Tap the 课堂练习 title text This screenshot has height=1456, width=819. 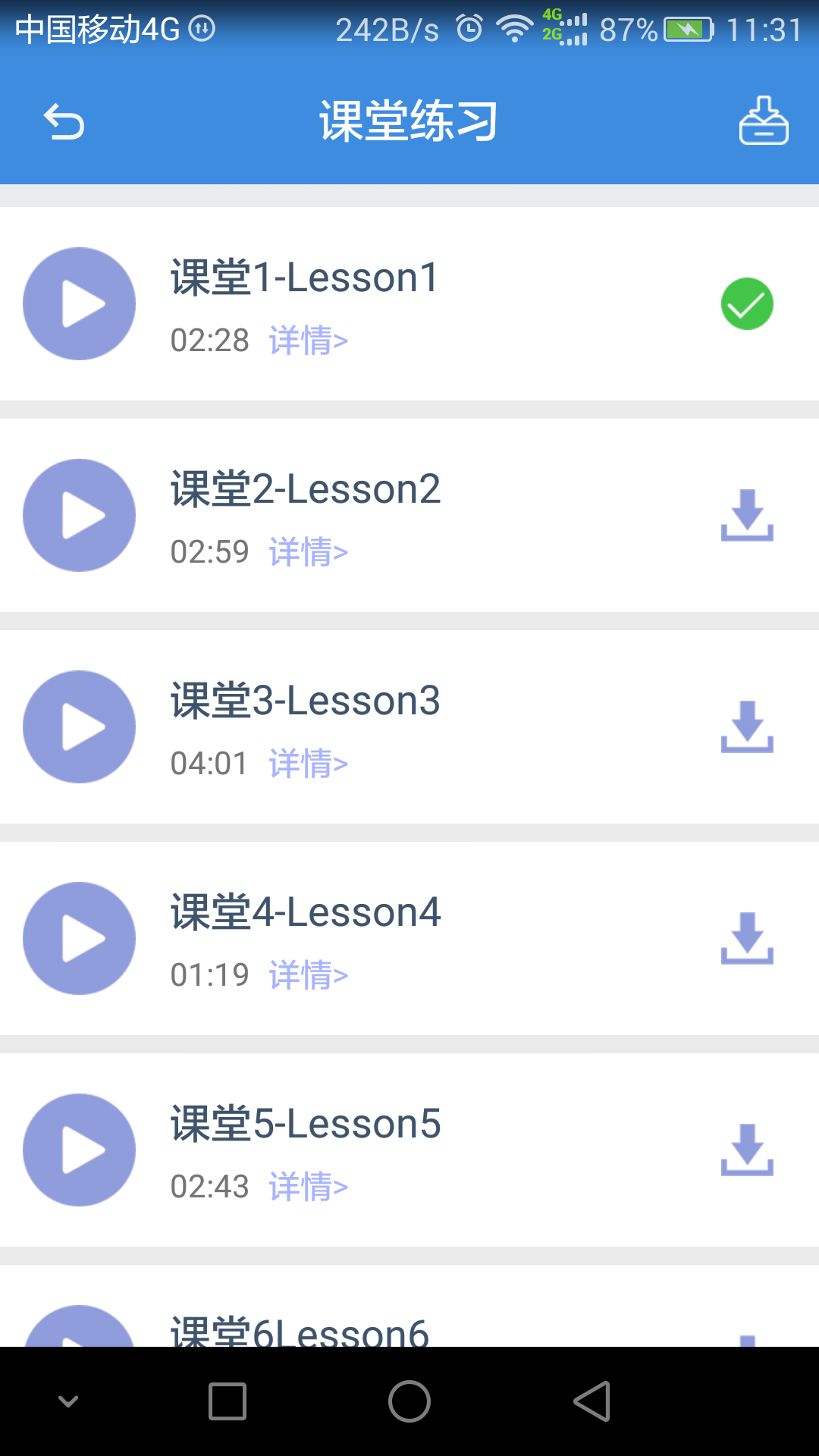pos(409,121)
